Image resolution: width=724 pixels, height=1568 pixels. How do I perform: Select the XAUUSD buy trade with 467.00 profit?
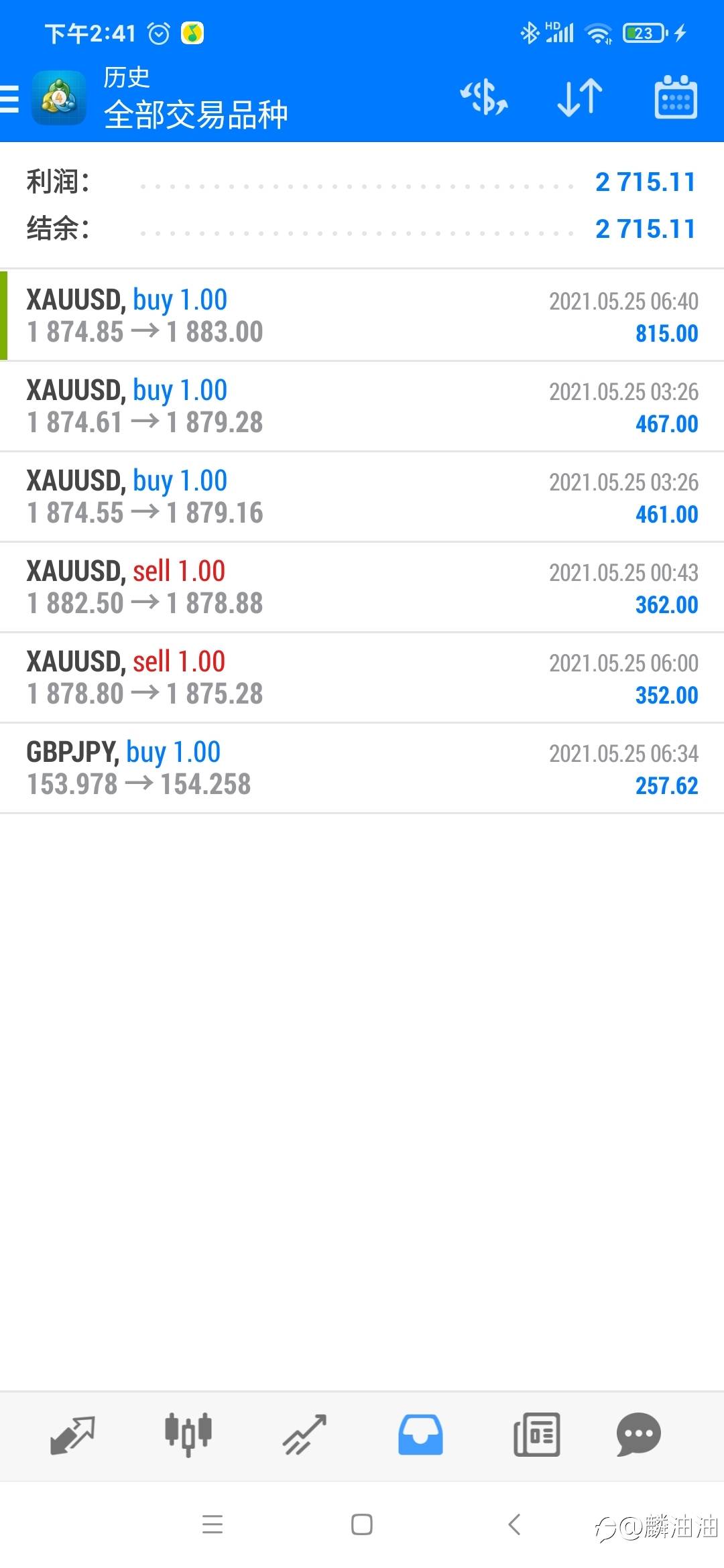point(362,406)
